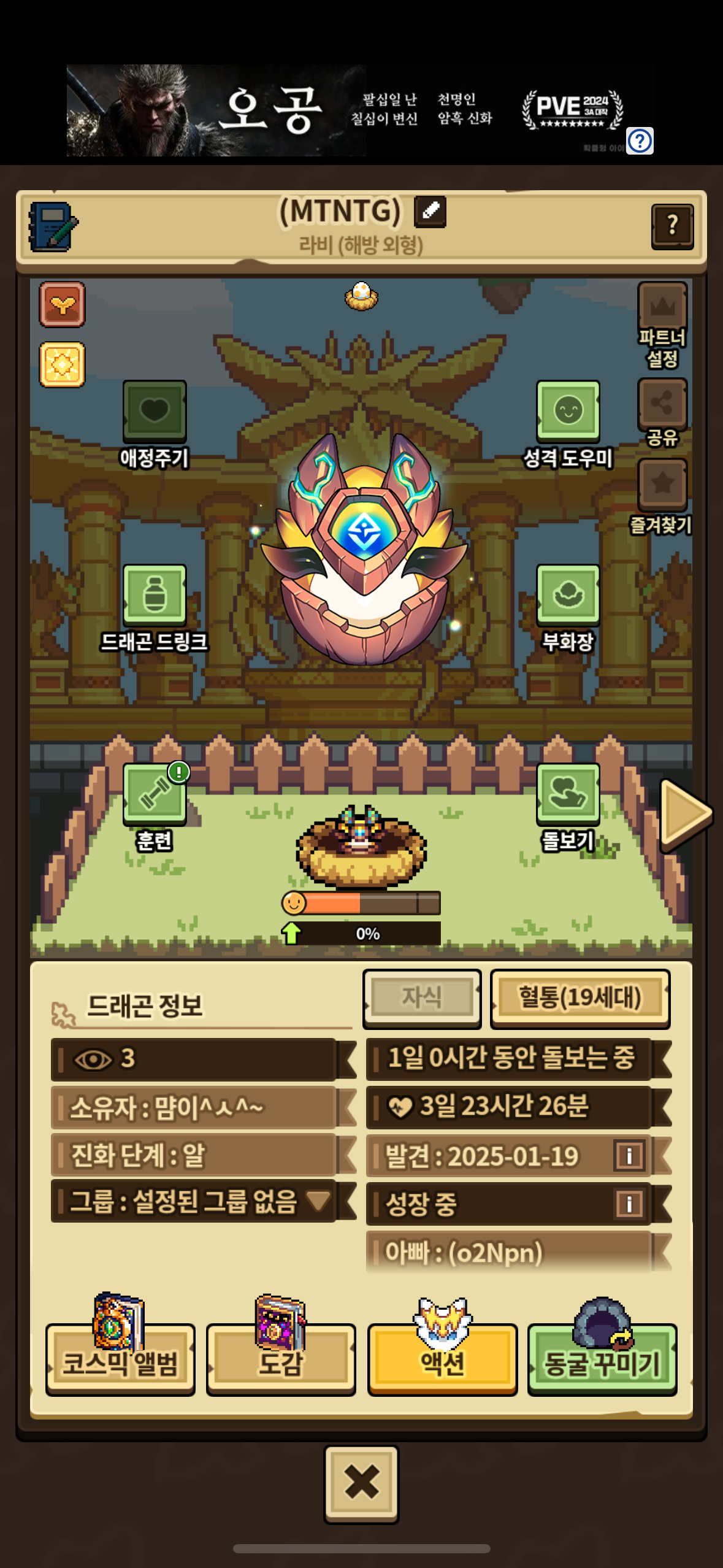Image resolution: width=723 pixels, height=1568 pixels.
Task: Add dragon to 즐겨찾기 favorites
Action: (662, 497)
